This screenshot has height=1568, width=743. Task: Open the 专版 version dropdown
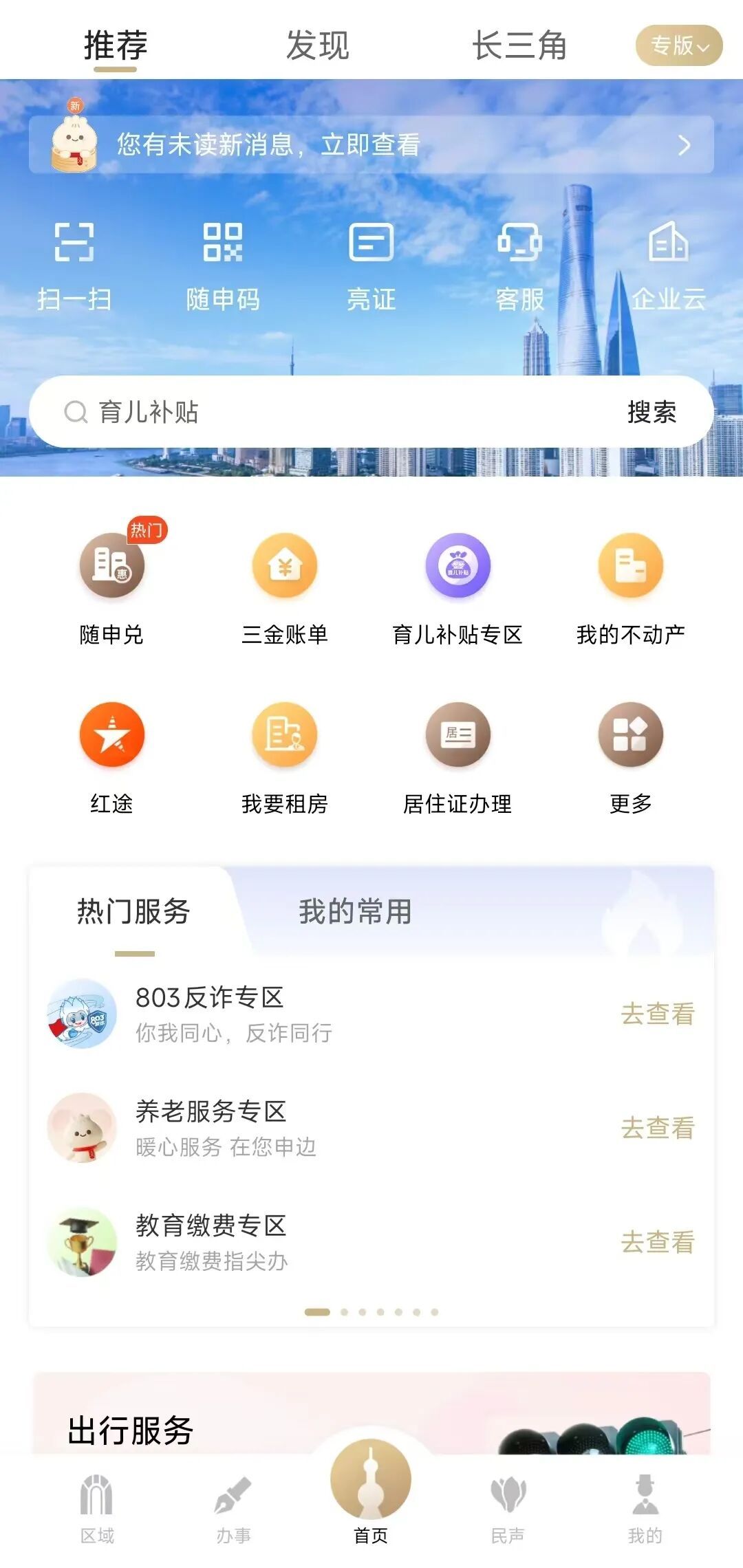678,46
